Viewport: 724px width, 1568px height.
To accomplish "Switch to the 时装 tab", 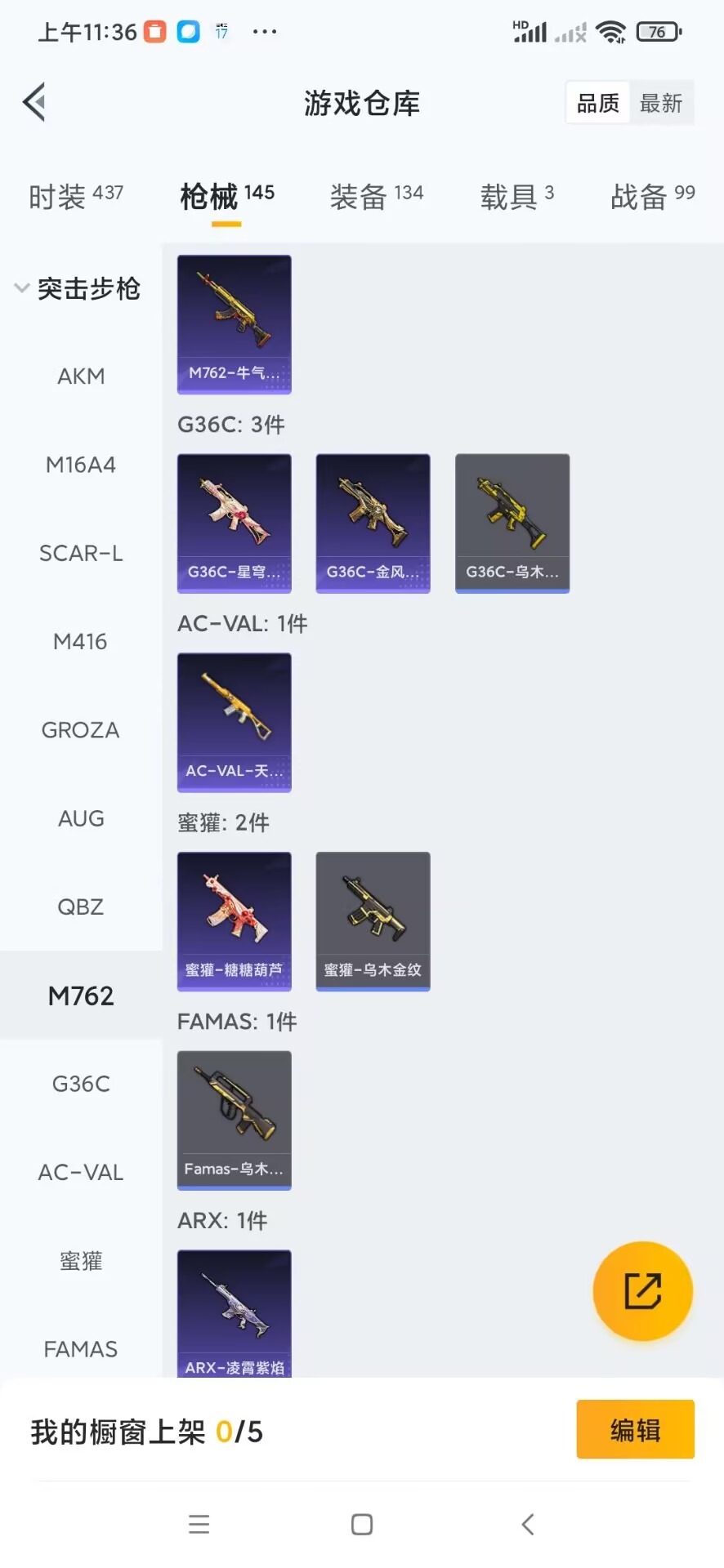I will tap(75, 196).
